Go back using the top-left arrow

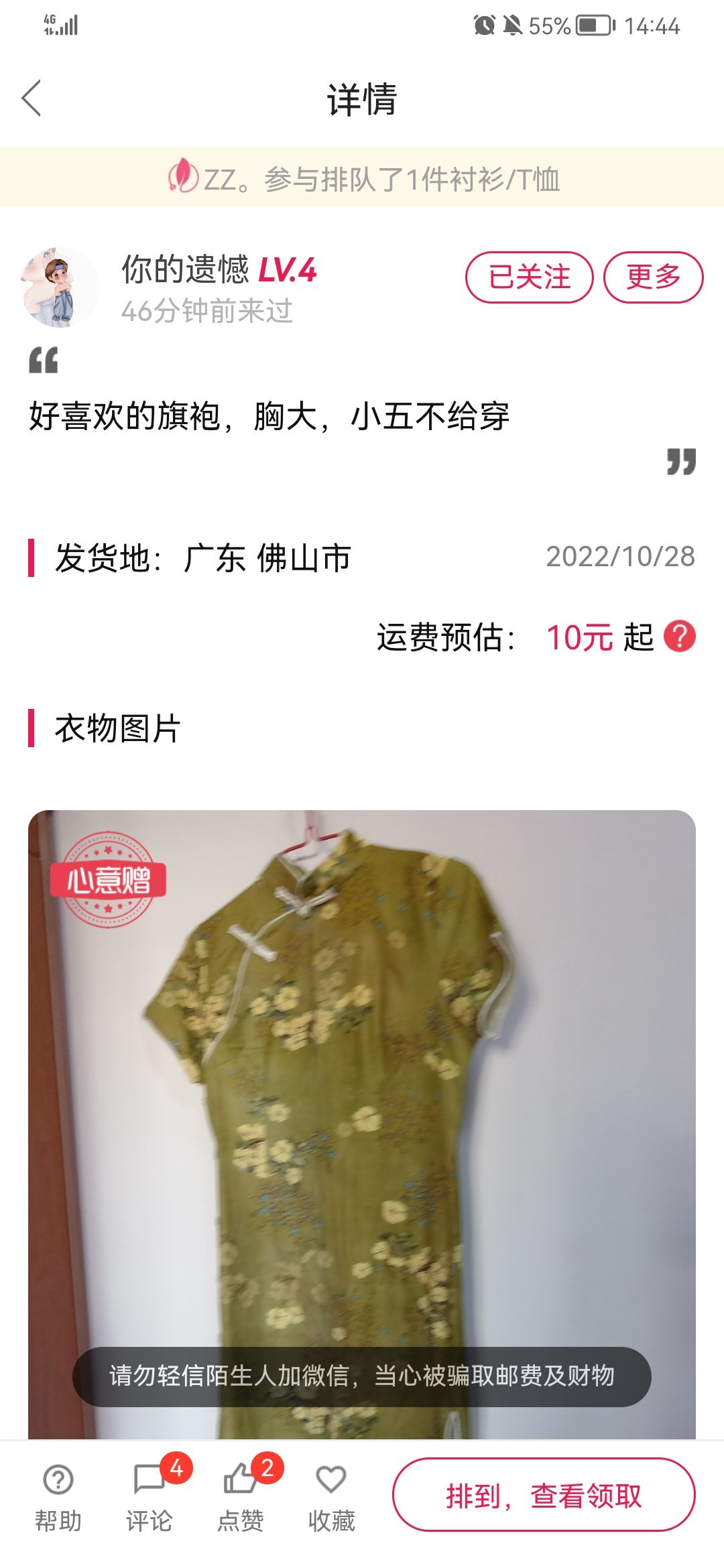pos(32,98)
